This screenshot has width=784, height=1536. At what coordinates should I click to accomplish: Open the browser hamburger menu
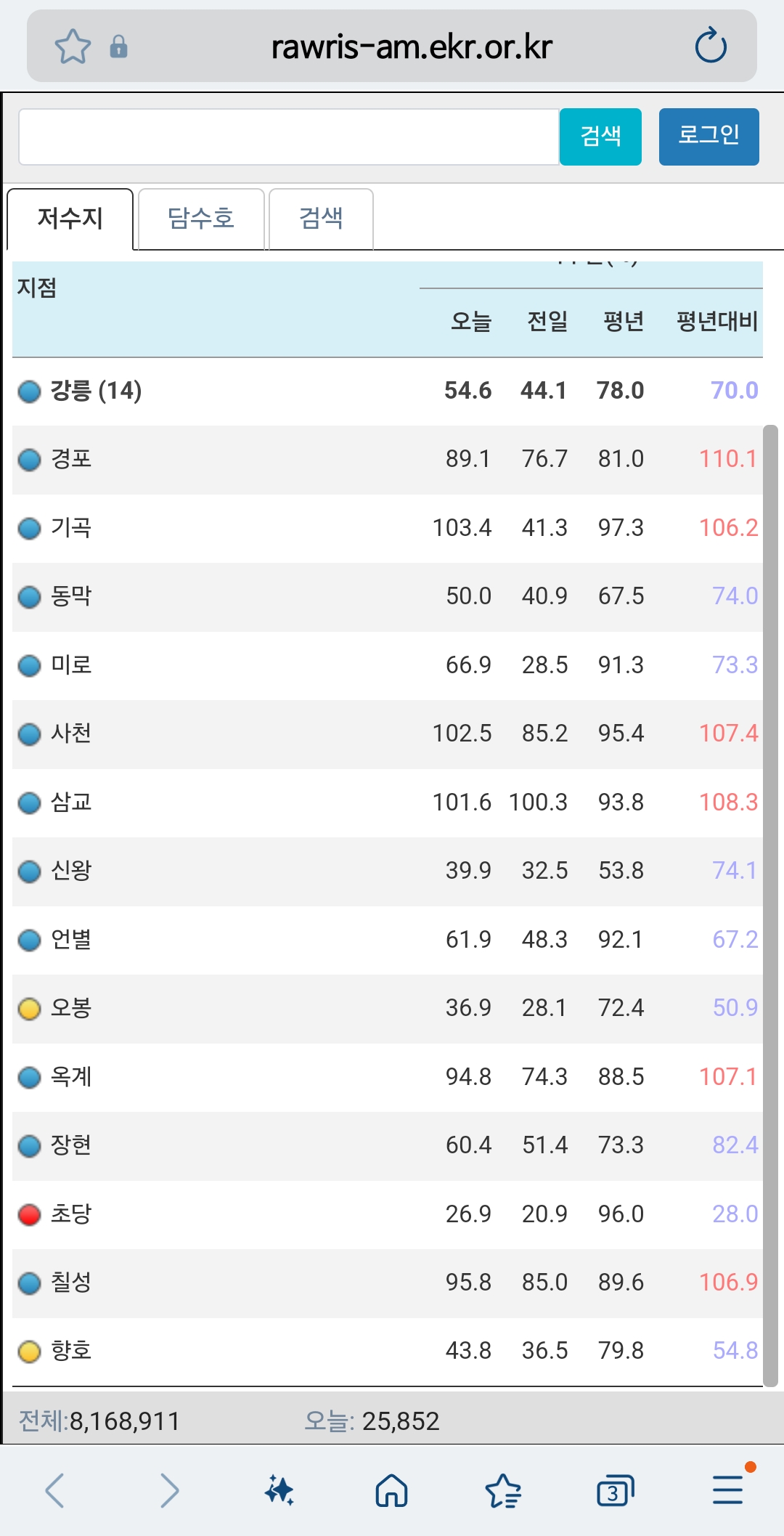pyautogui.click(x=727, y=1492)
